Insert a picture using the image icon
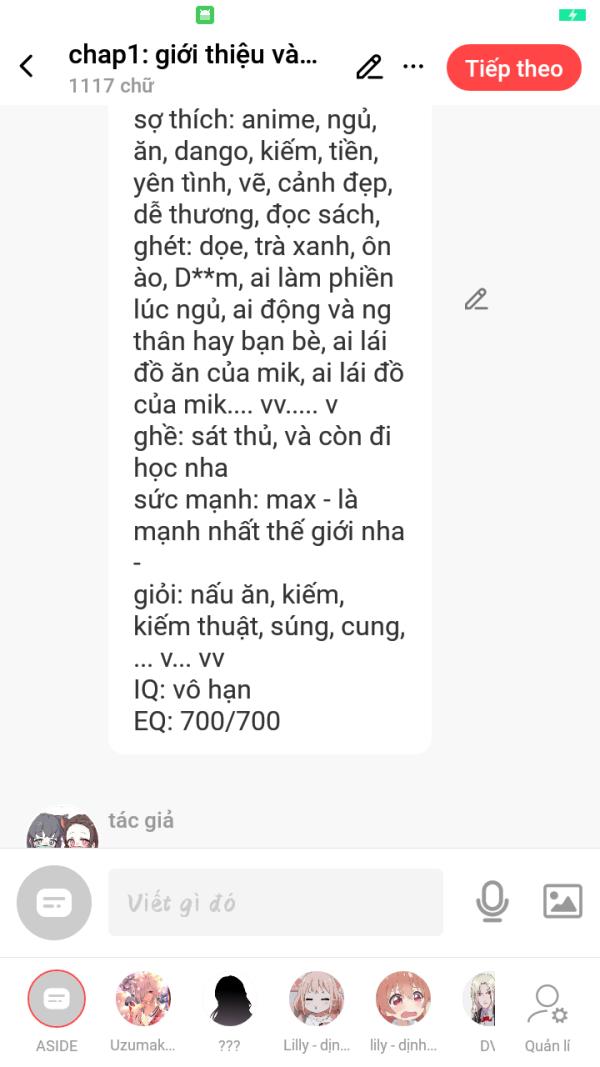Viewport: 600px width, 1067px height. (x=563, y=902)
